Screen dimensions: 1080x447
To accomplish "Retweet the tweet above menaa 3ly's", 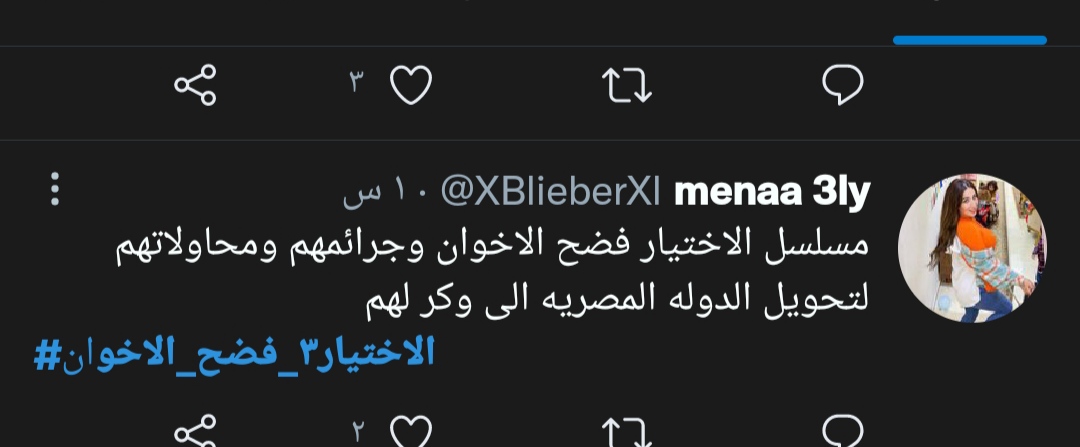I will click(629, 86).
